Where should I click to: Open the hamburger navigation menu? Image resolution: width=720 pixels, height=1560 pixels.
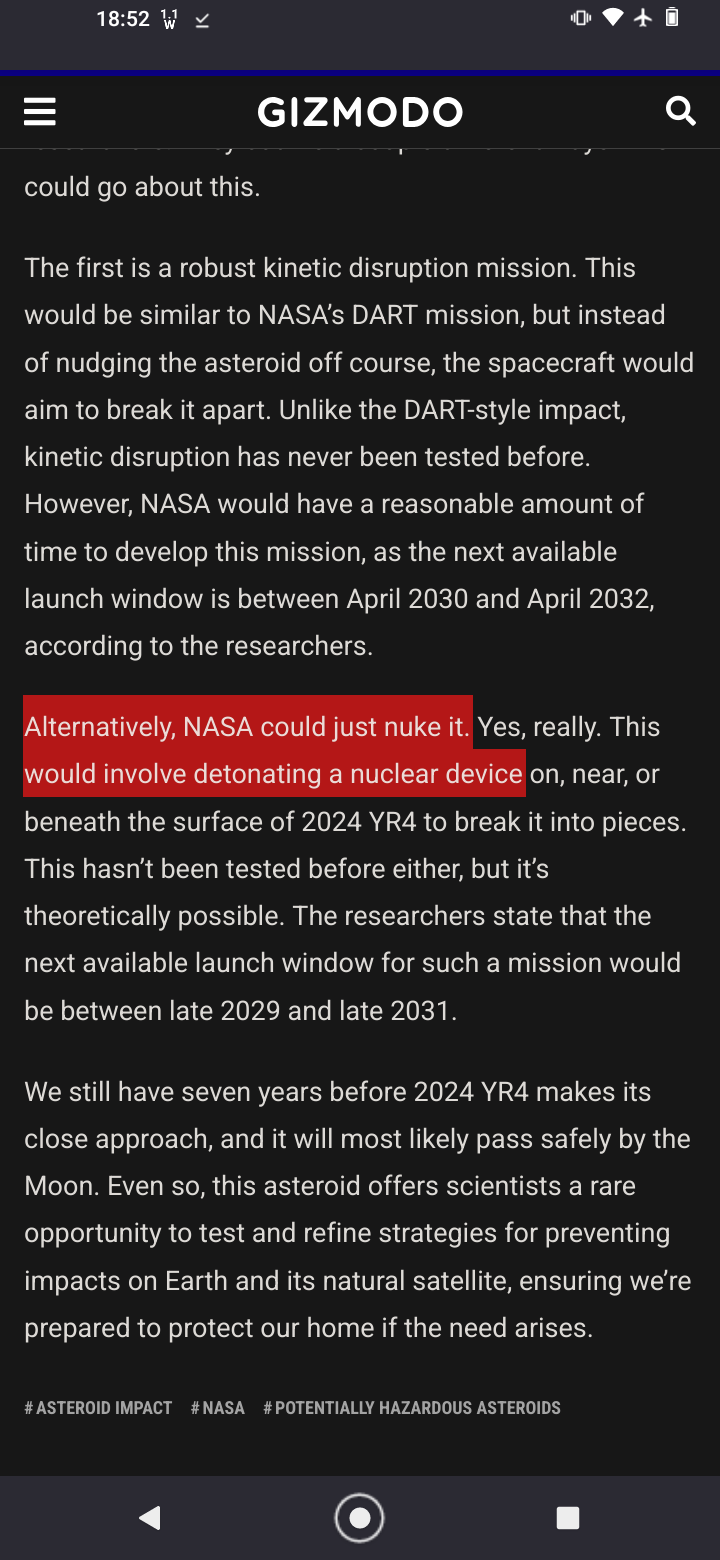(x=40, y=111)
